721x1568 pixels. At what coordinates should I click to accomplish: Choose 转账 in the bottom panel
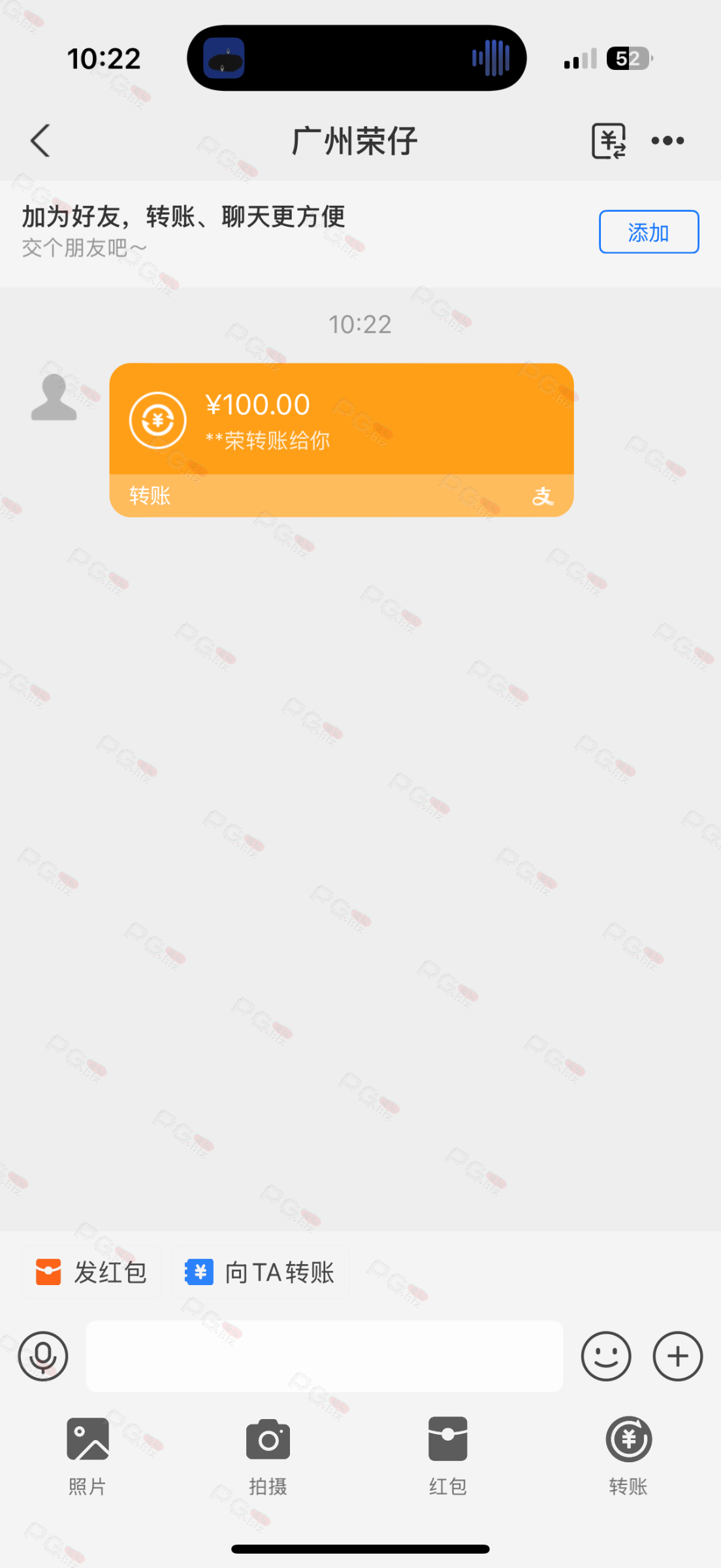point(628,1456)
